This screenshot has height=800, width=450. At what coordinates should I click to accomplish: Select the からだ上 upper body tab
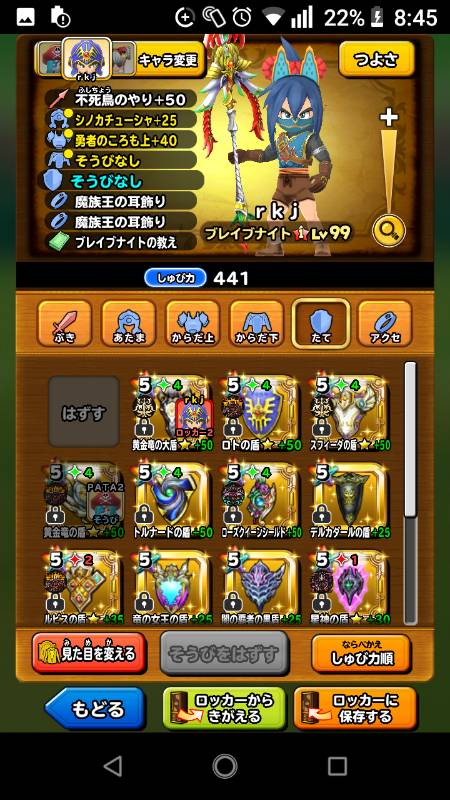[193, 323]
